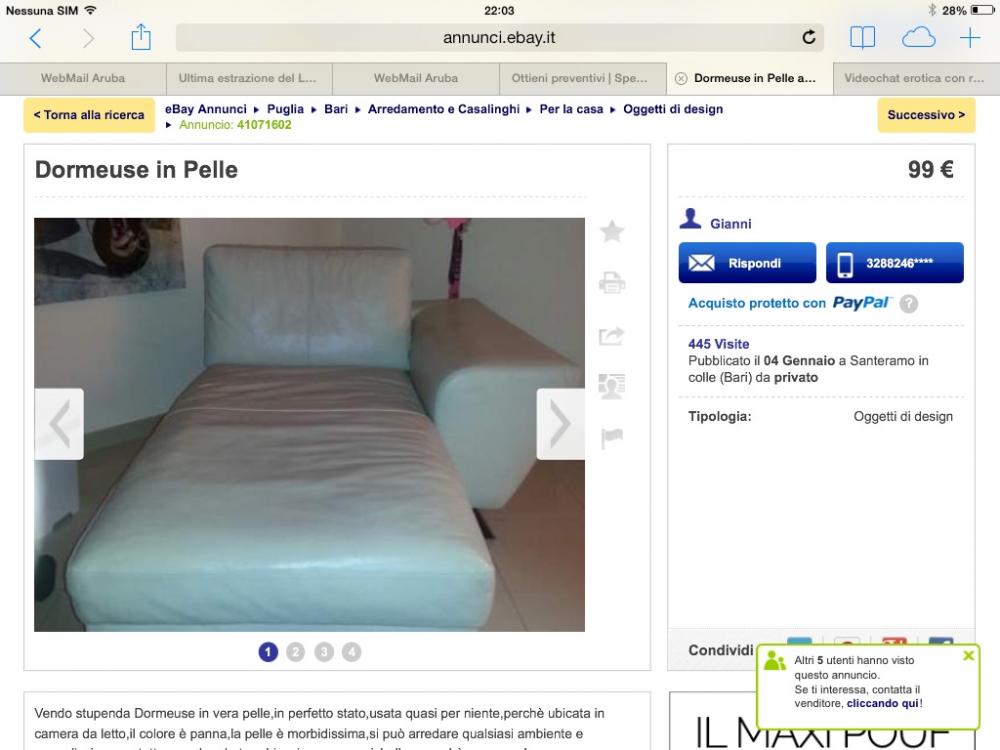
Task: Open the Safari share sheet
Action: 141,38
